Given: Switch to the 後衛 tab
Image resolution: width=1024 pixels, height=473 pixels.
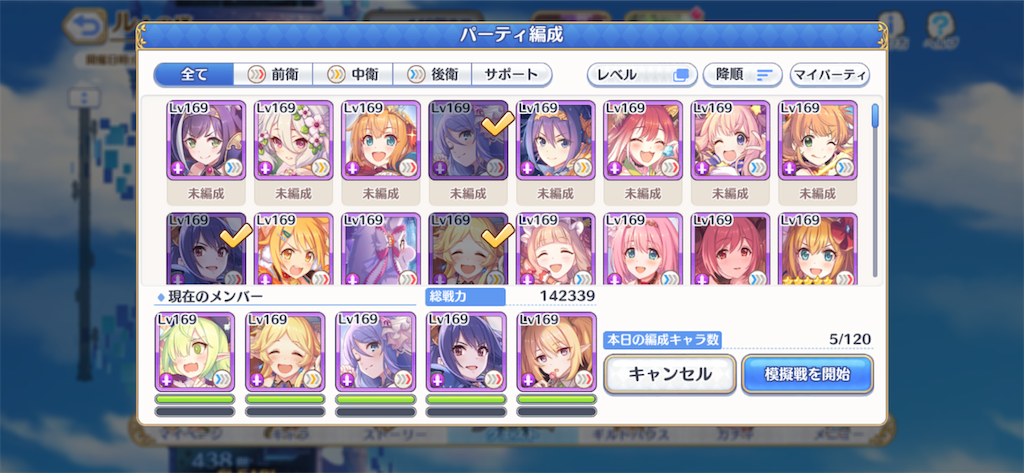Looking at the screenshot, I should (x=432, y=74).
